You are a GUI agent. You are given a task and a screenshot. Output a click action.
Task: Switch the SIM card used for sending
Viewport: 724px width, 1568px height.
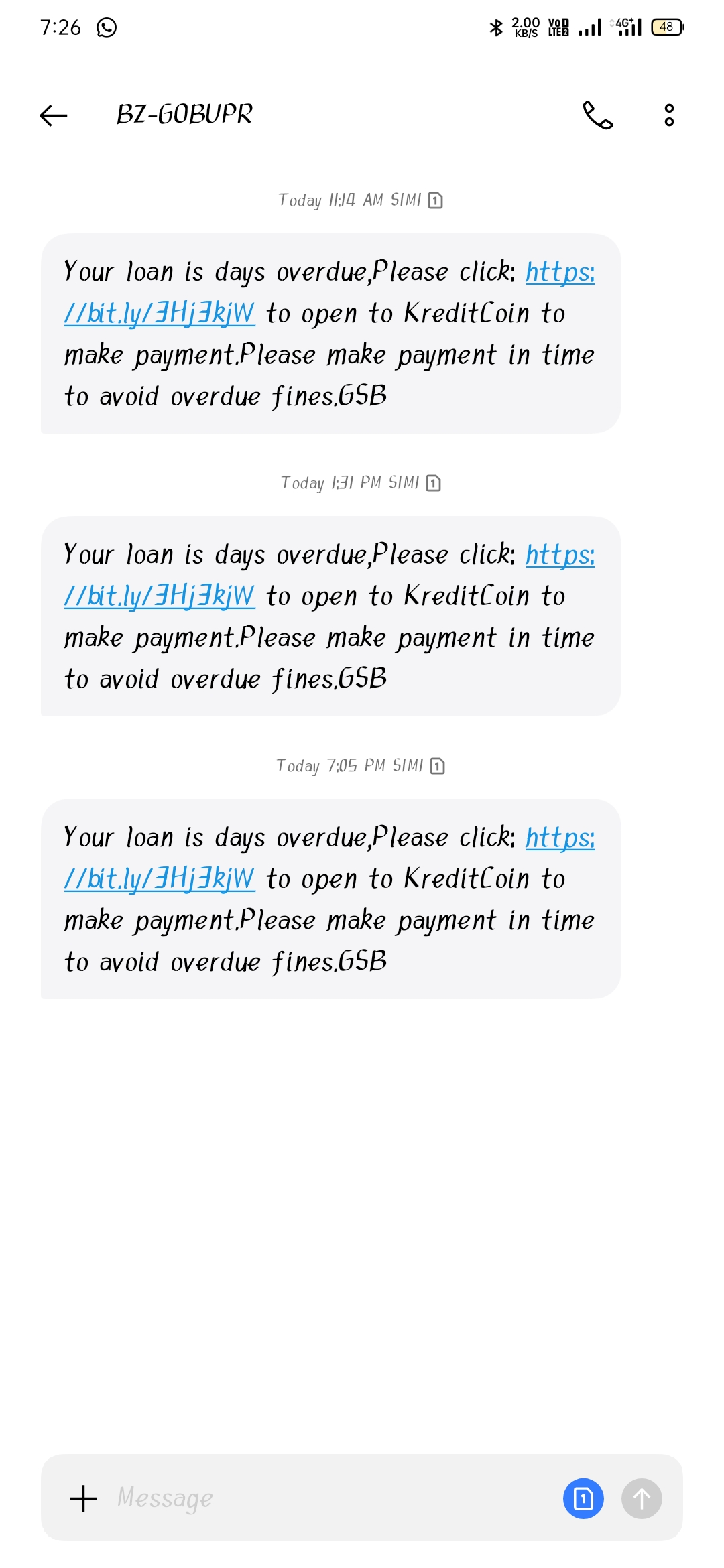click(x=583, y=1498)
